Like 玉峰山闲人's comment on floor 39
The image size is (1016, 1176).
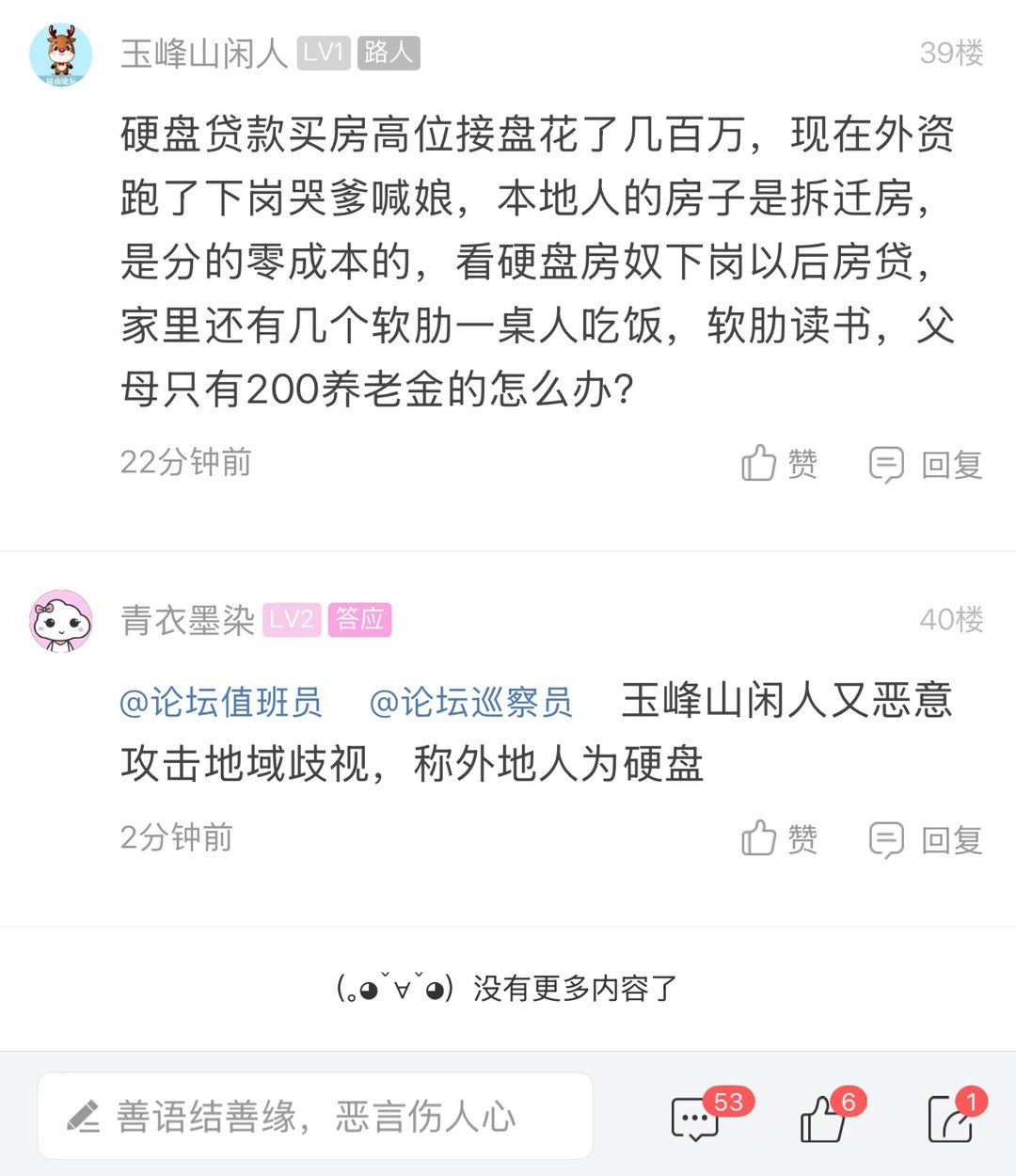point(779,464)
